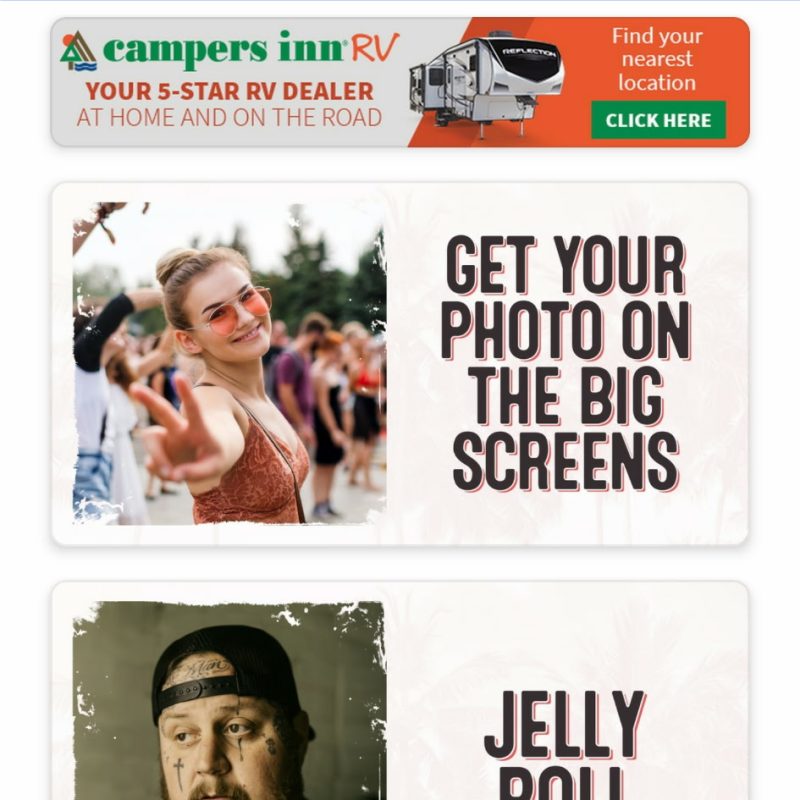Tap CLICK HERE on the Campers Inn ad

point(658,120)
